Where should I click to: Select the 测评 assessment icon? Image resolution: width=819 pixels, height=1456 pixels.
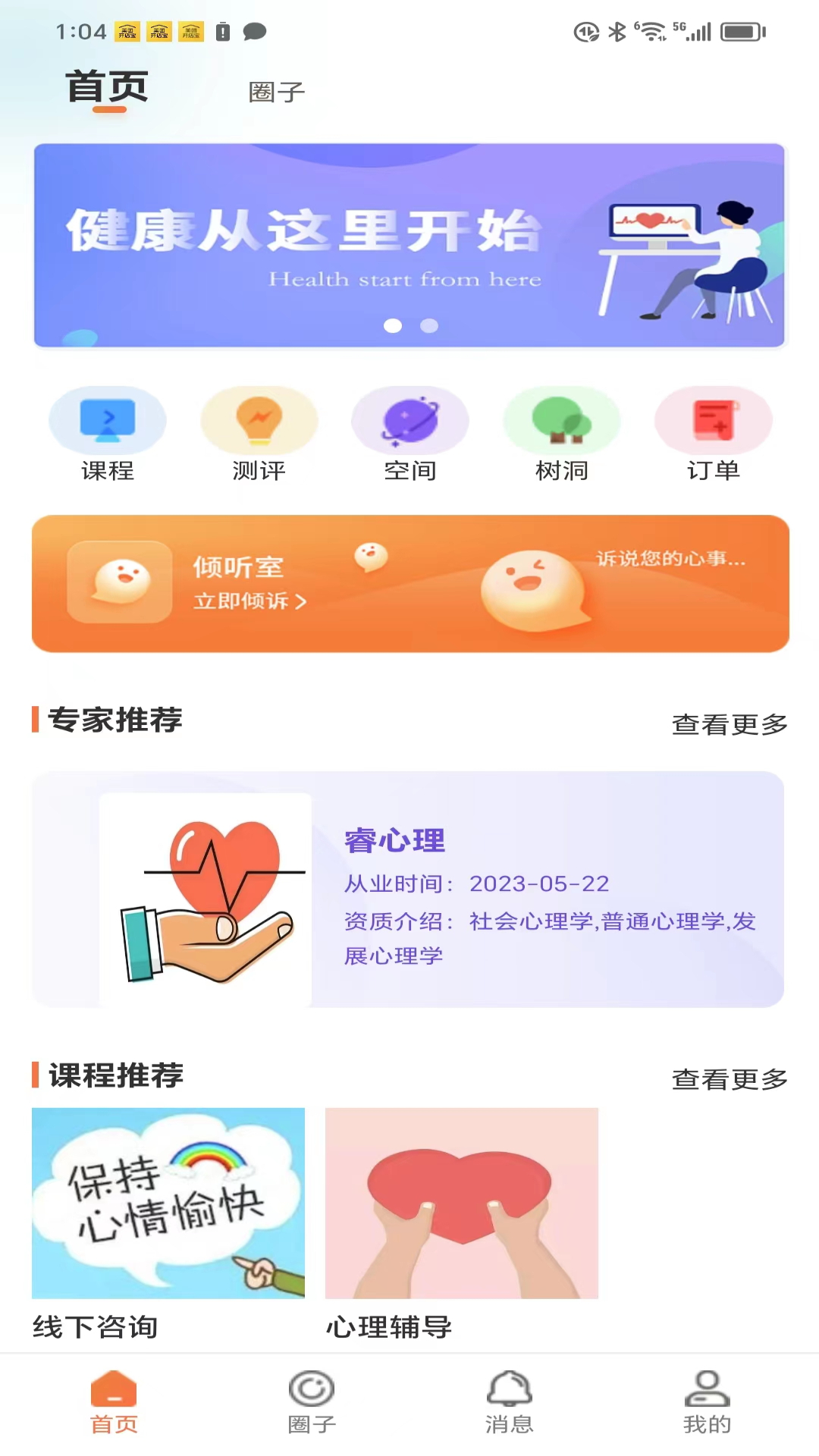[259, 419]
